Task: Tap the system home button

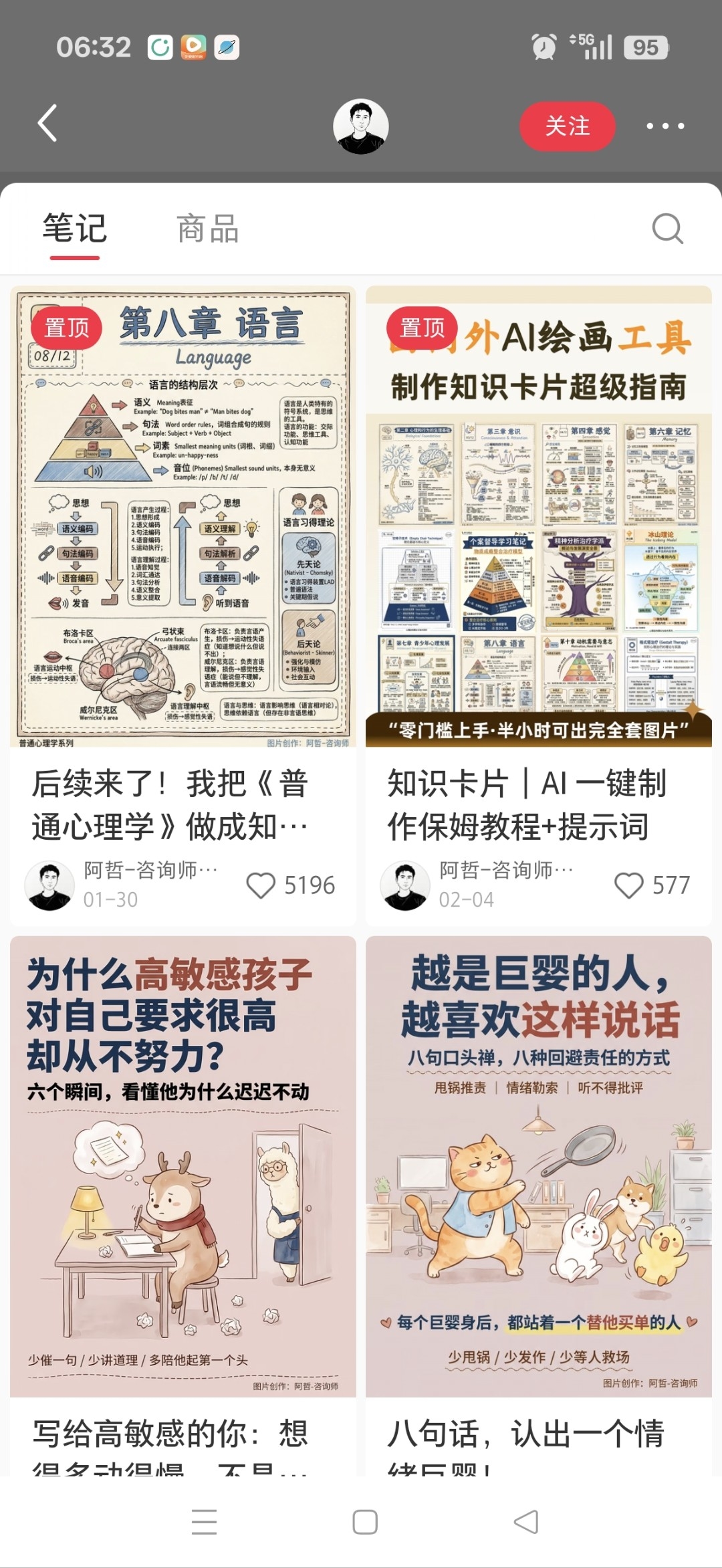Action: click(x=365, y=1522)
